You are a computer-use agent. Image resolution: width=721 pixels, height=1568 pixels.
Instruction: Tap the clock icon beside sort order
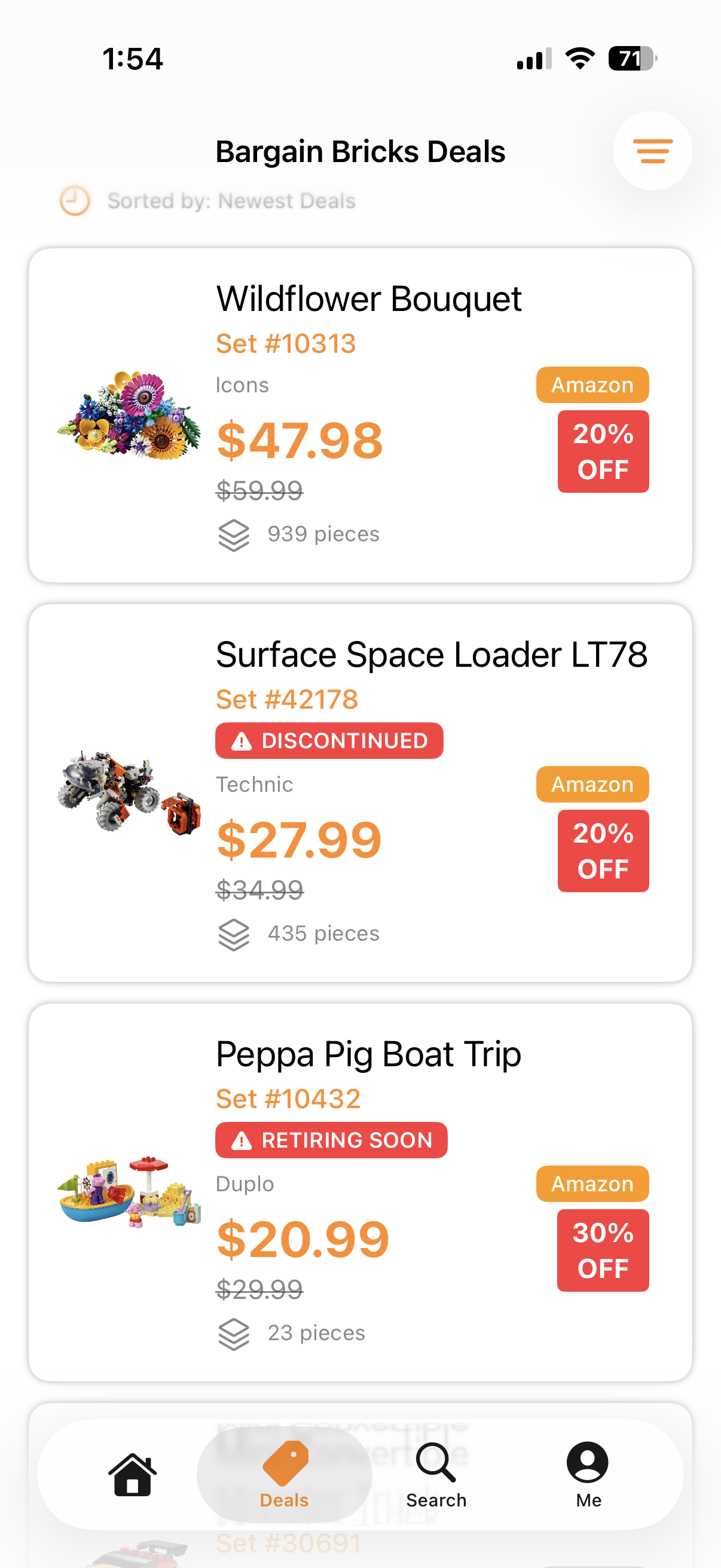coord(74,200)
